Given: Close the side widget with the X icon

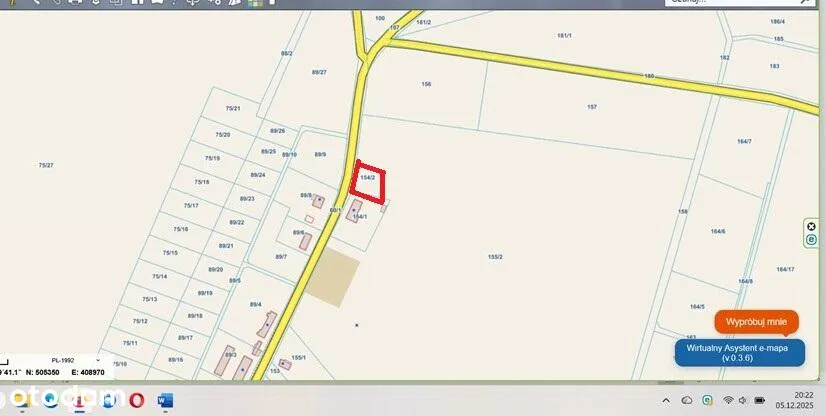Looking at the screenshot, I should click(812, 227).
